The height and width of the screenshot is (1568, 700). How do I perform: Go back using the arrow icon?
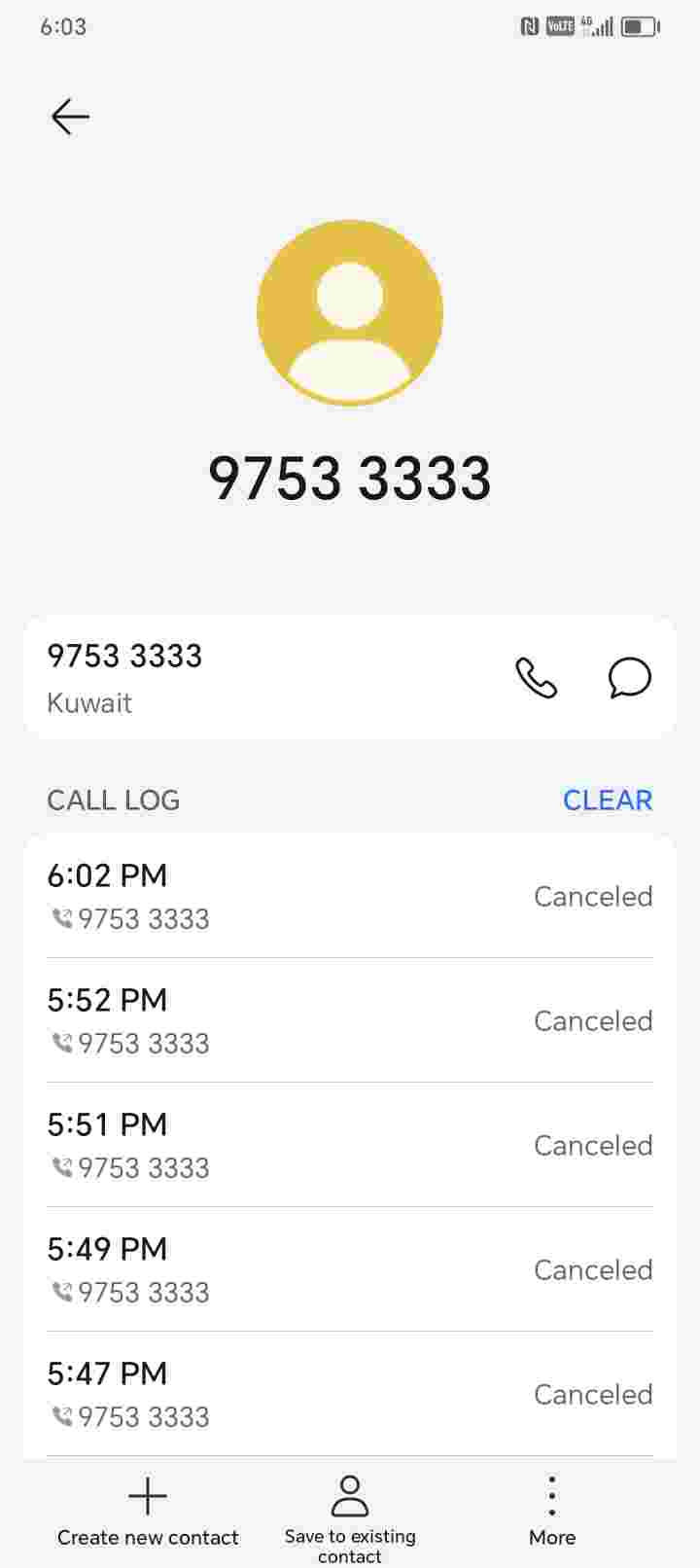point(70,117)
